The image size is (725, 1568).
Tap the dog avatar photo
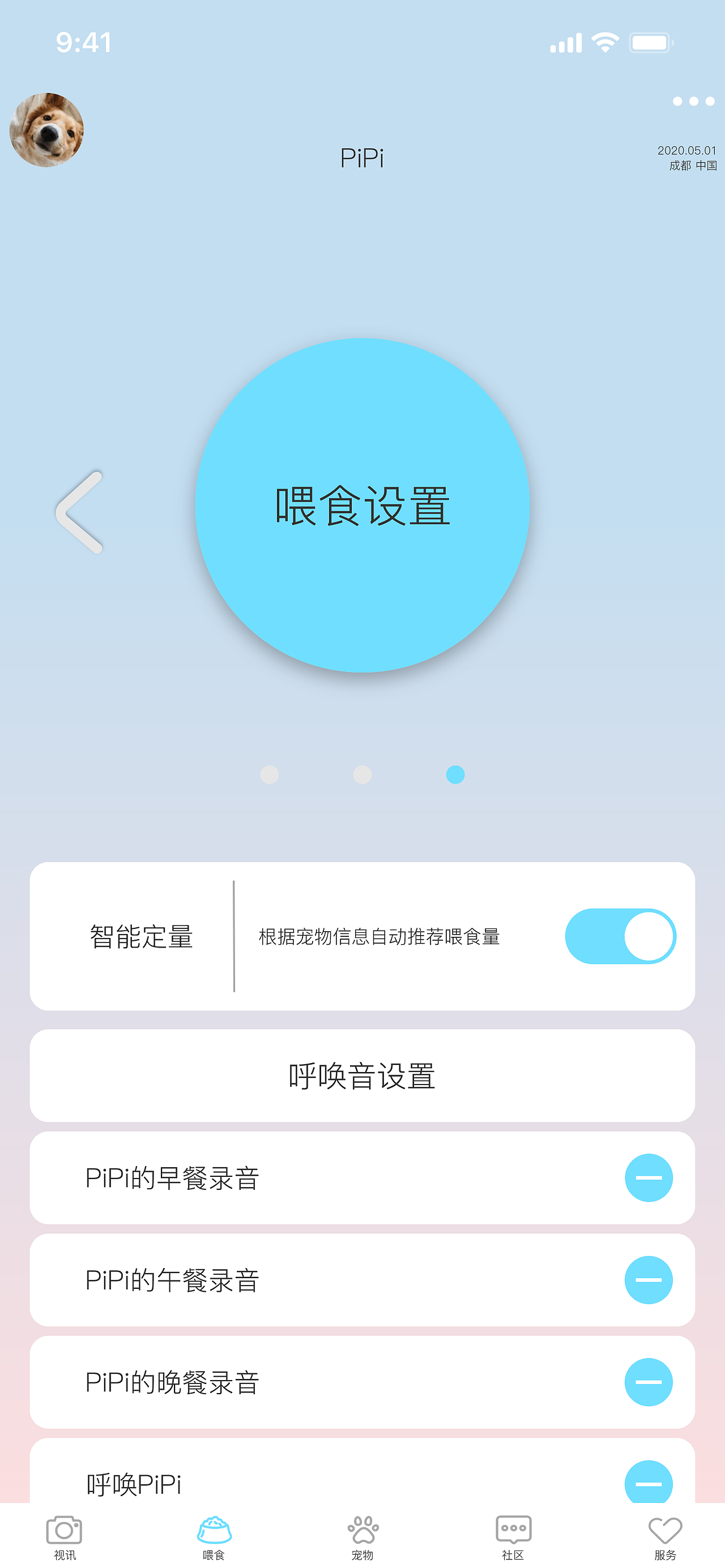point(46,131)
